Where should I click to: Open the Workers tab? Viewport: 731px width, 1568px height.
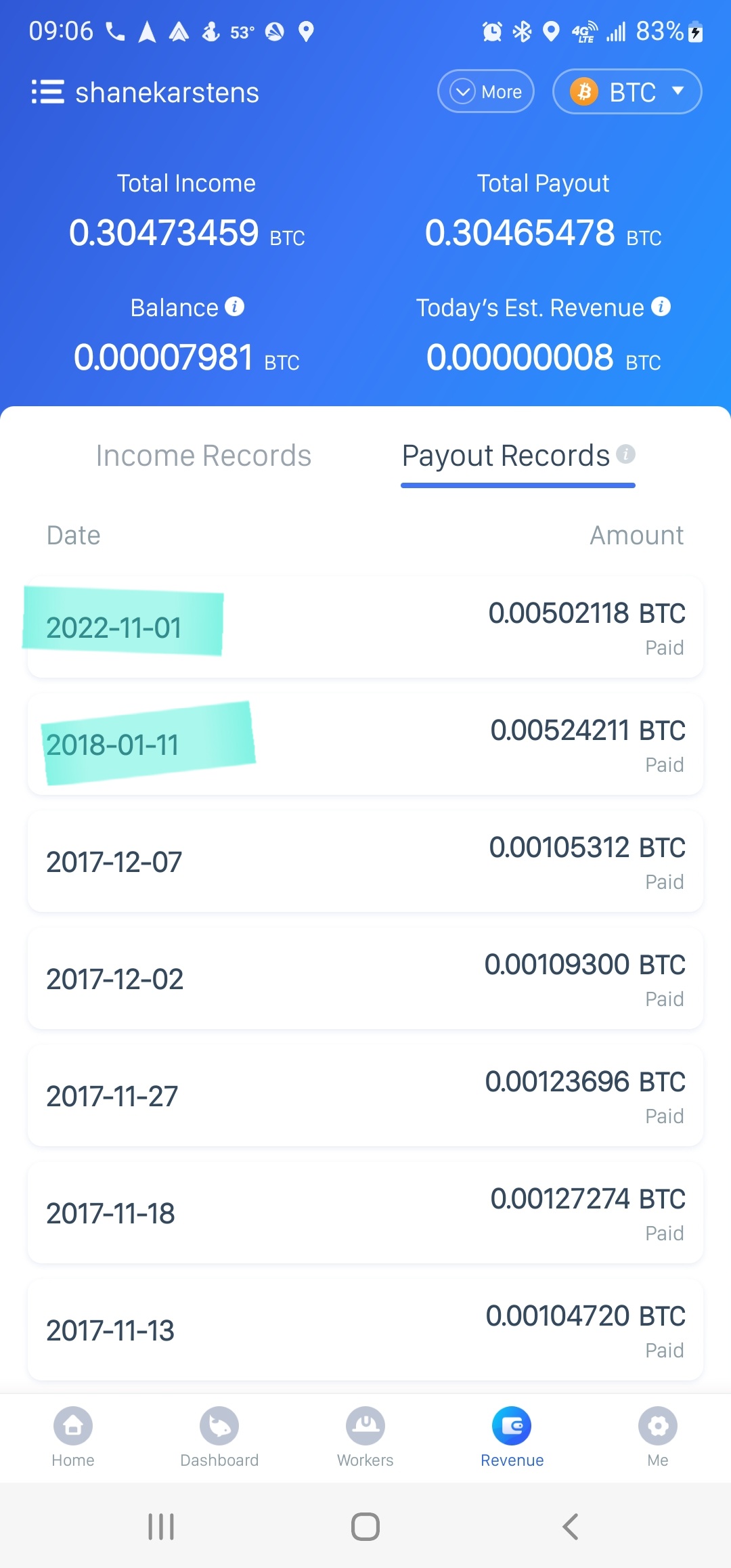(365, 1437)
